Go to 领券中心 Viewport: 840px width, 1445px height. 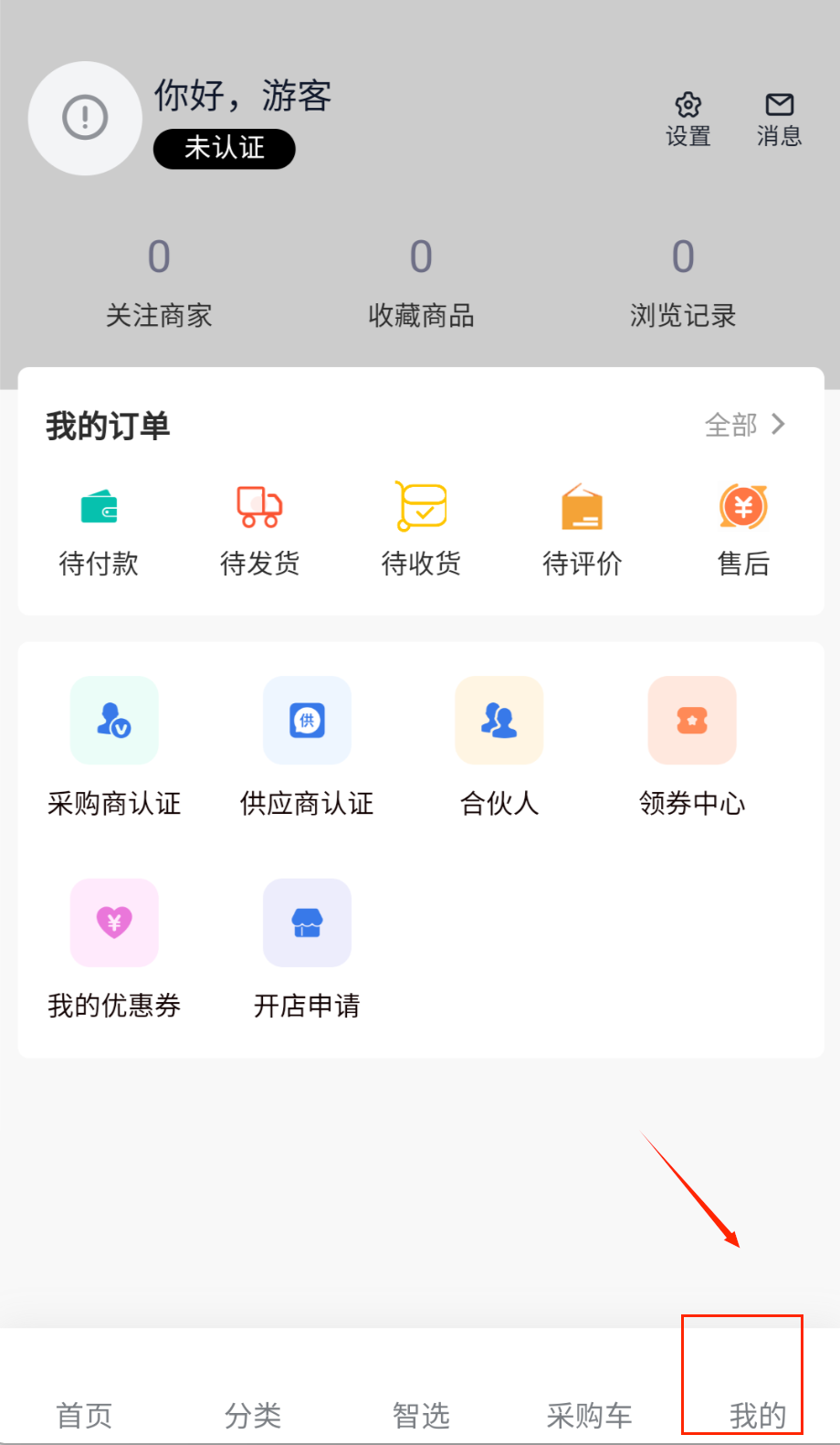point(692,746)
